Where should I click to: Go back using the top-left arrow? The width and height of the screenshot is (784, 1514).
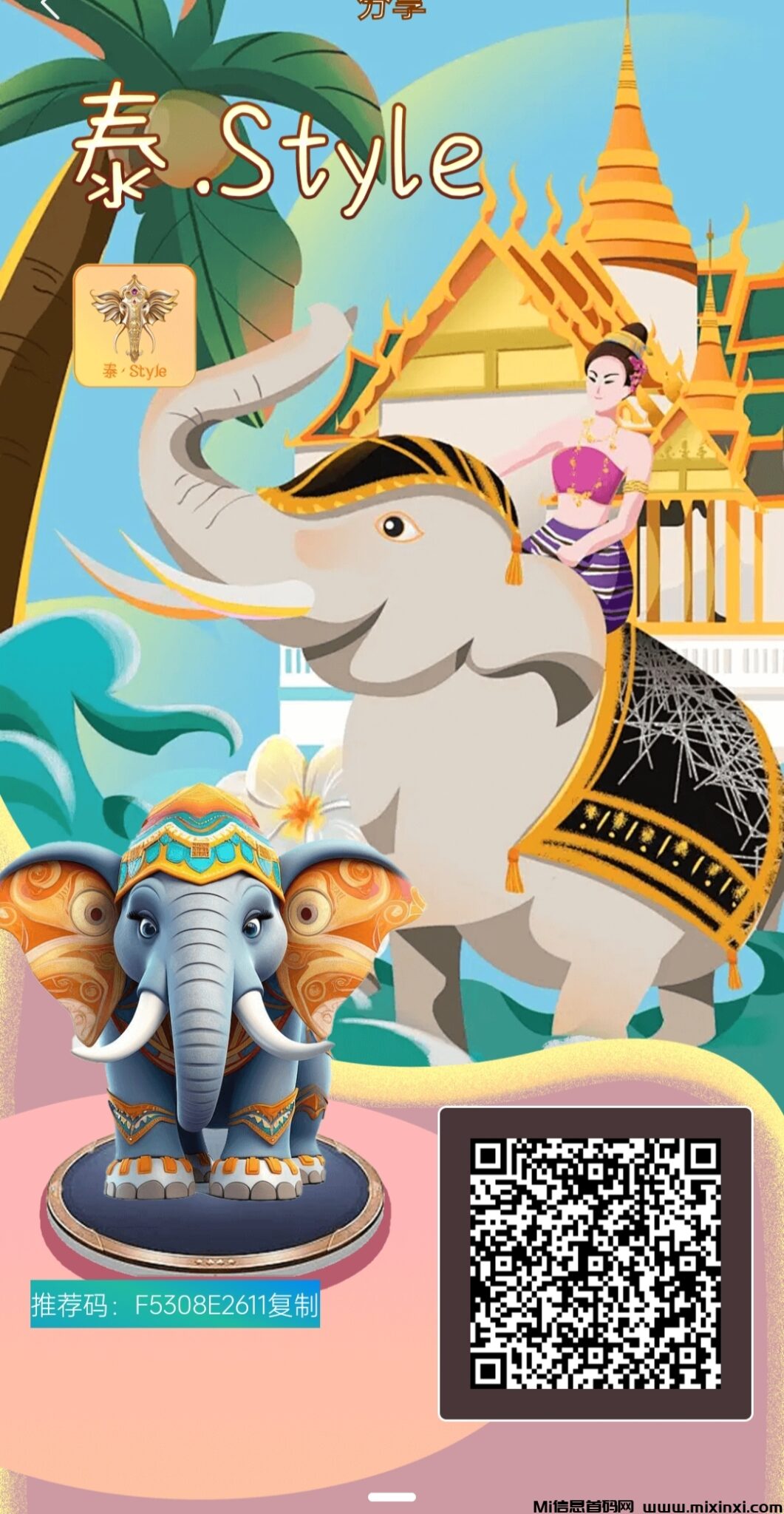pos(50,7)
